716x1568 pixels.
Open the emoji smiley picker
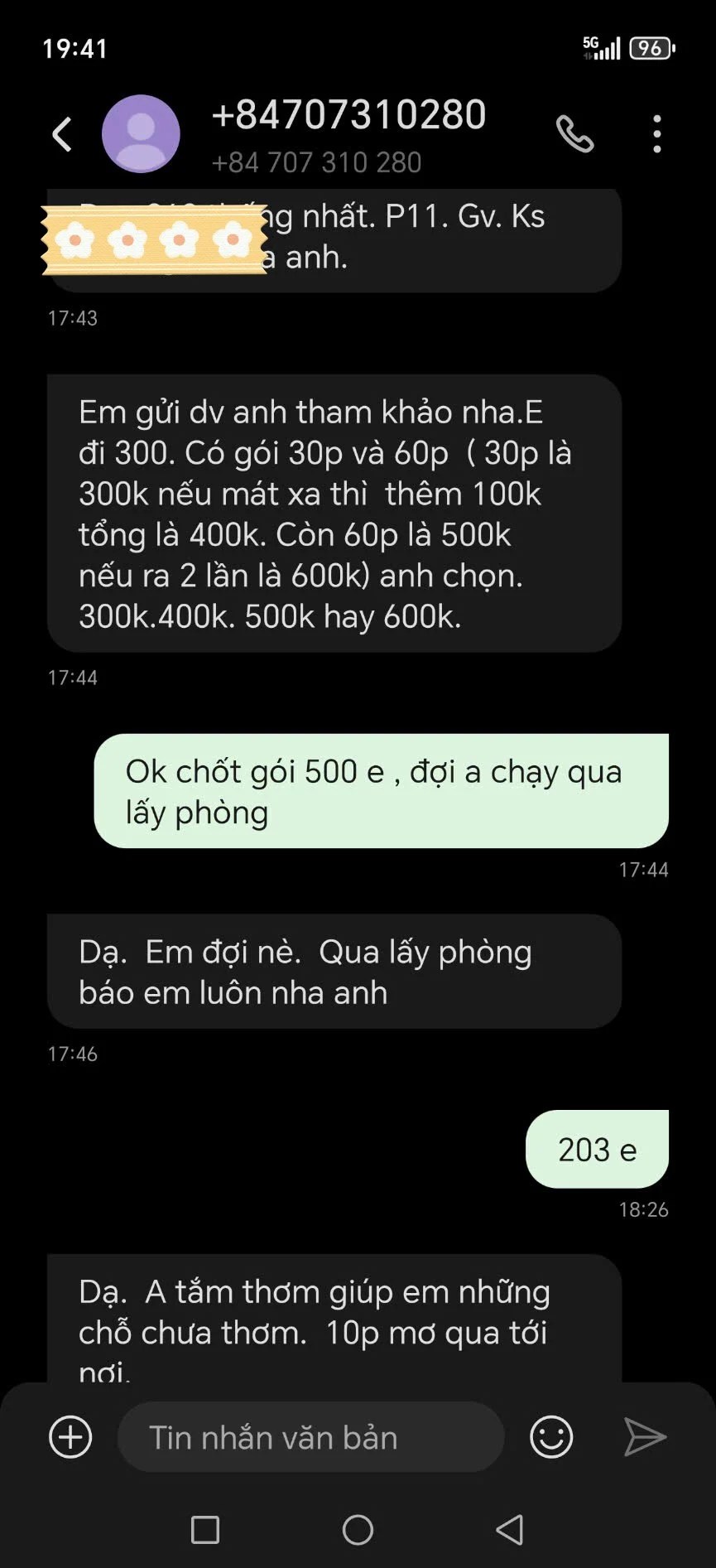point(551,1437)
